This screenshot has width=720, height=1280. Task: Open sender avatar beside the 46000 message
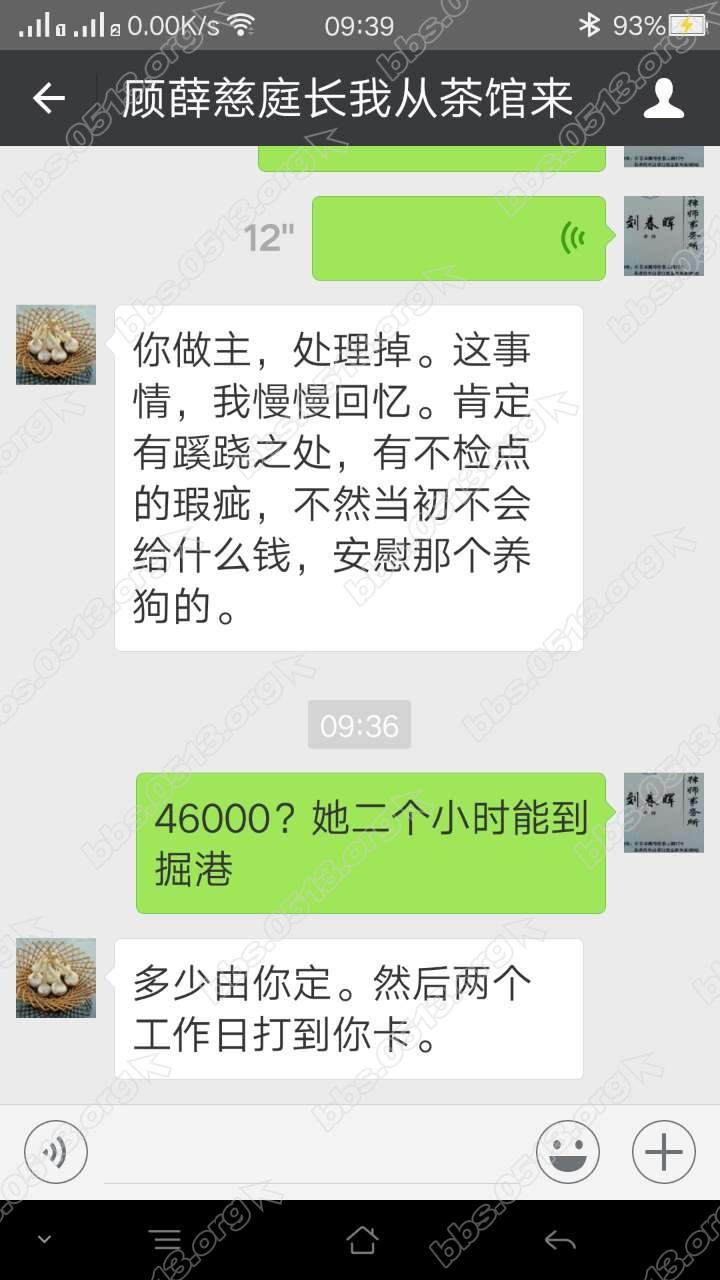(x=663, y=812)
